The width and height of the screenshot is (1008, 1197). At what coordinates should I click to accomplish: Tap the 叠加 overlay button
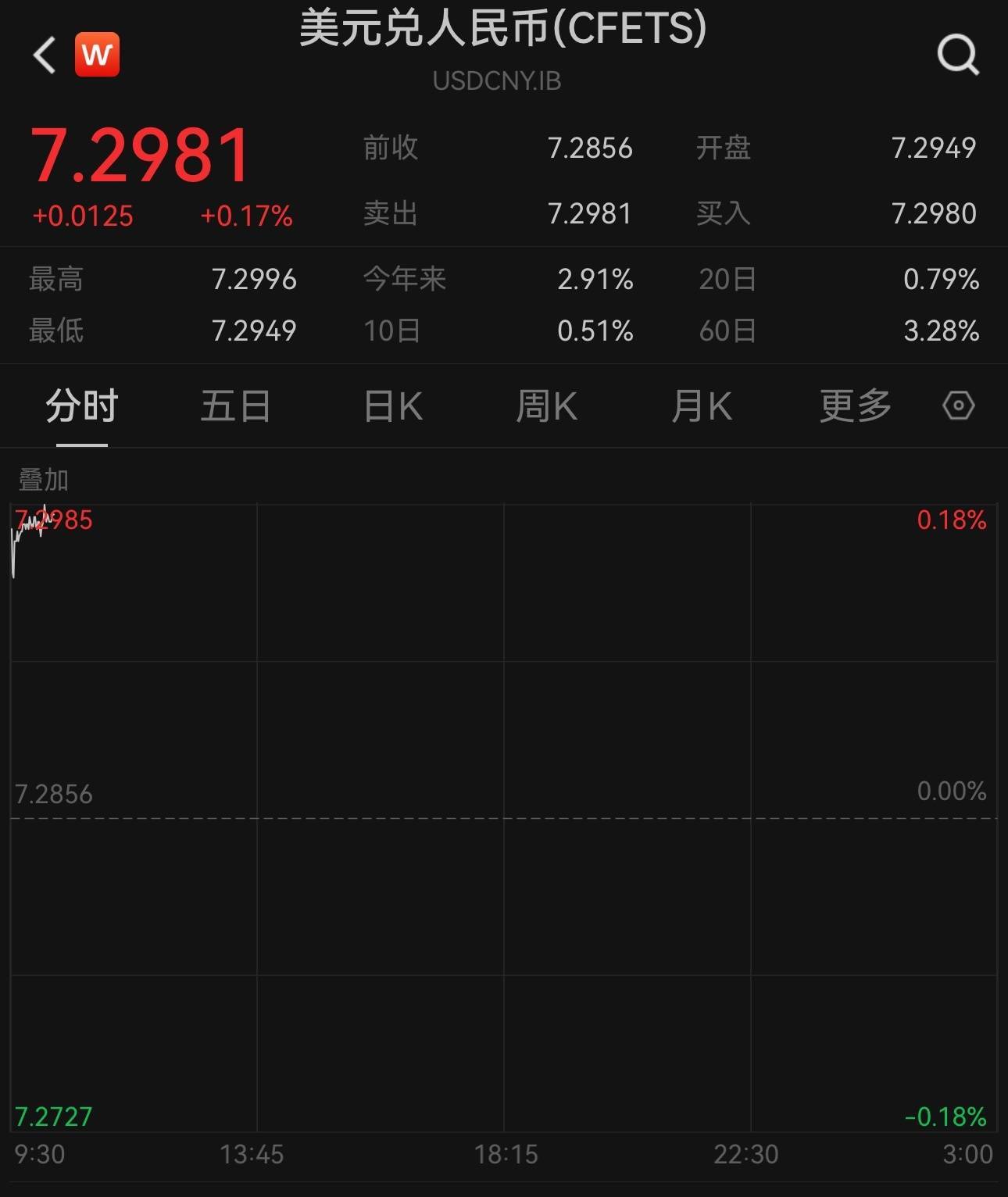44,479
